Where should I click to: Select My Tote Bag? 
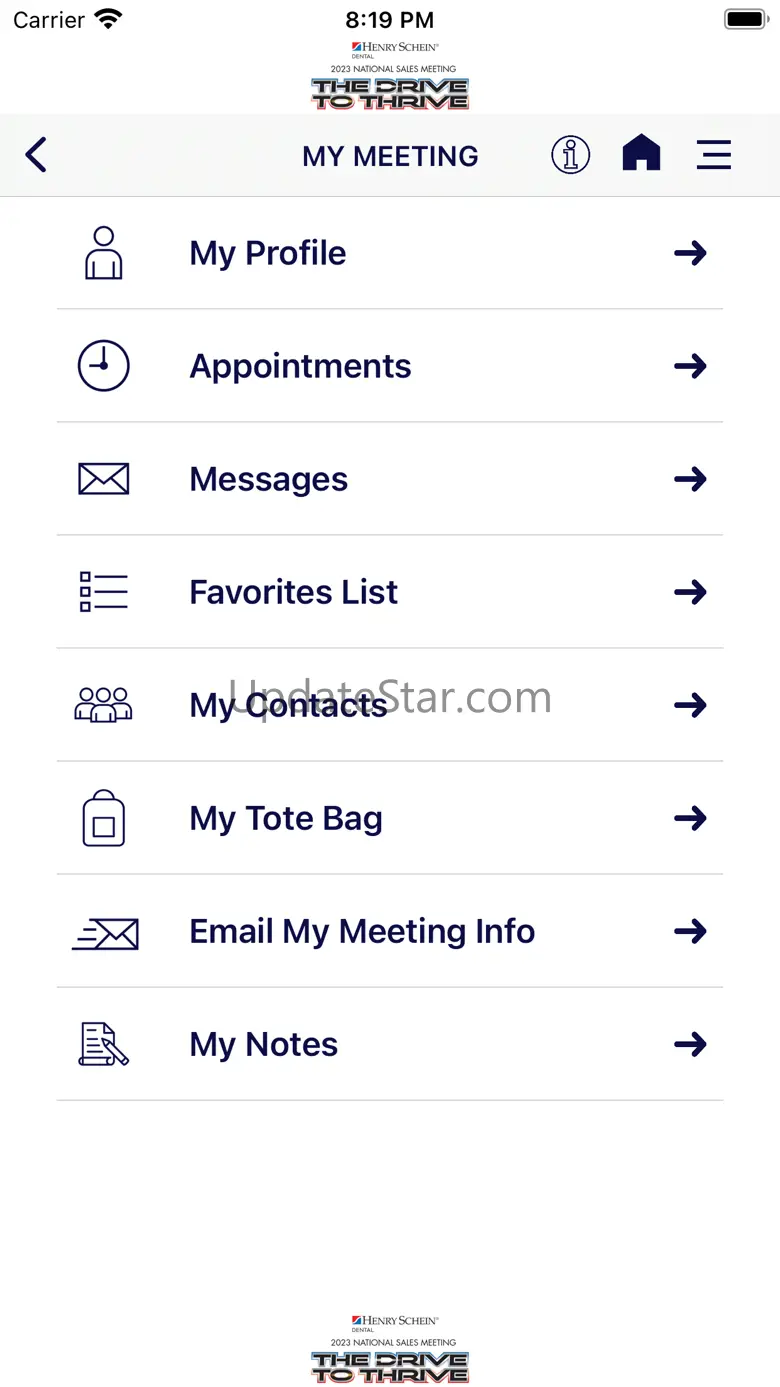pyautogui.click(x=389, y=818)
